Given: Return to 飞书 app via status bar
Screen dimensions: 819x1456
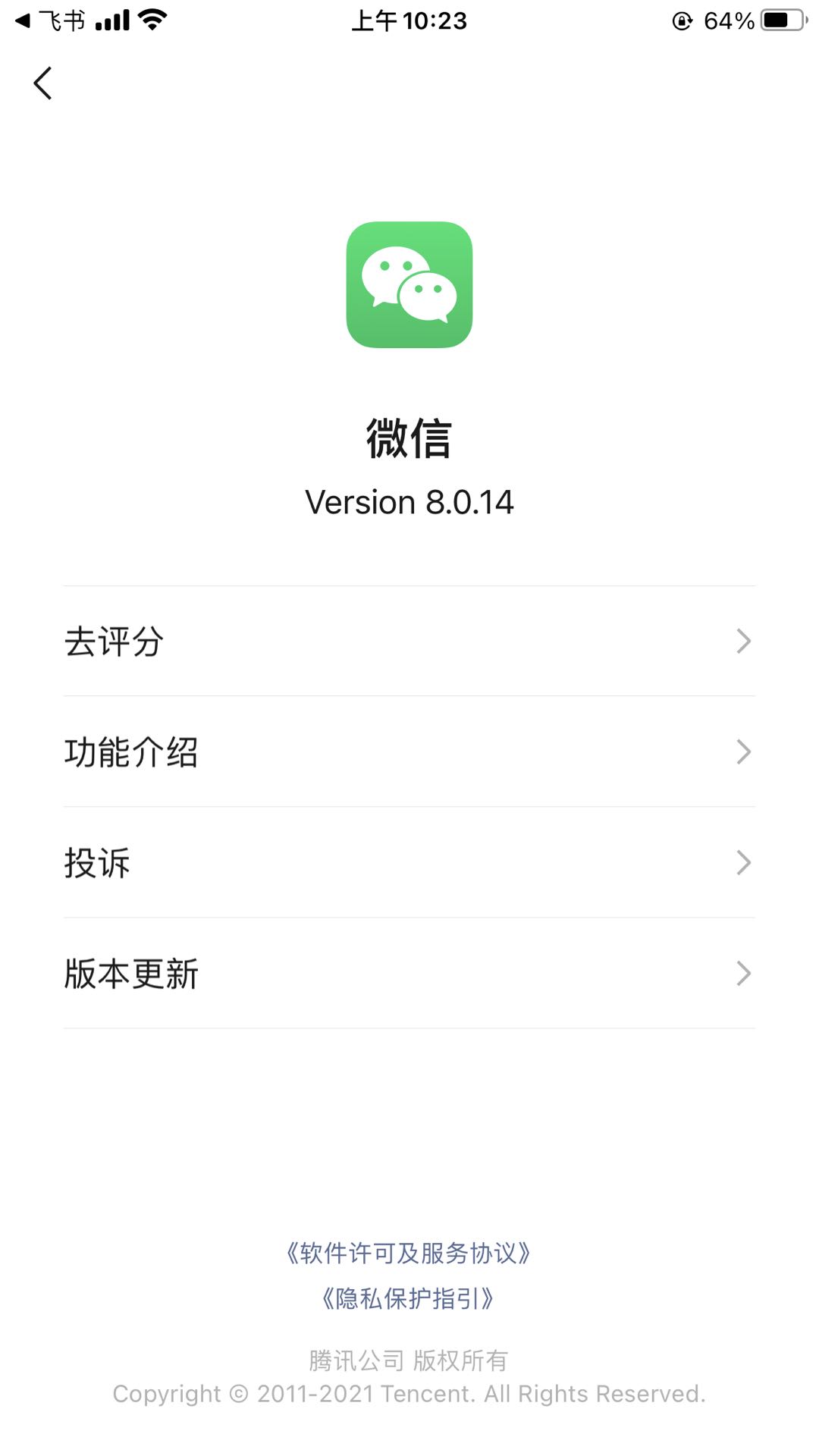Looking at the screenshot, I should click(x=50, y=20).
